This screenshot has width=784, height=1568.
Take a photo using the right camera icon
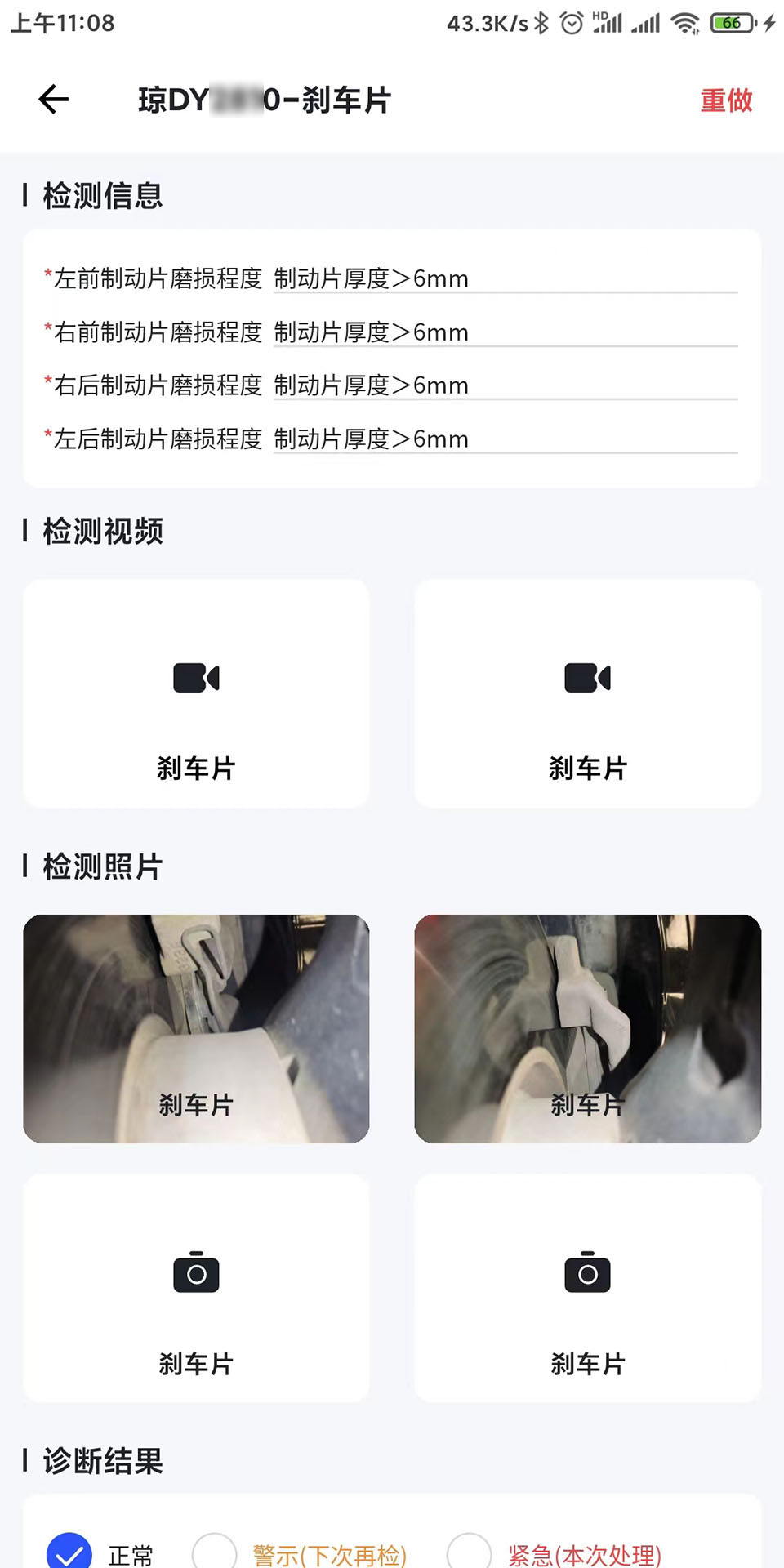[x=586, y=1271]
